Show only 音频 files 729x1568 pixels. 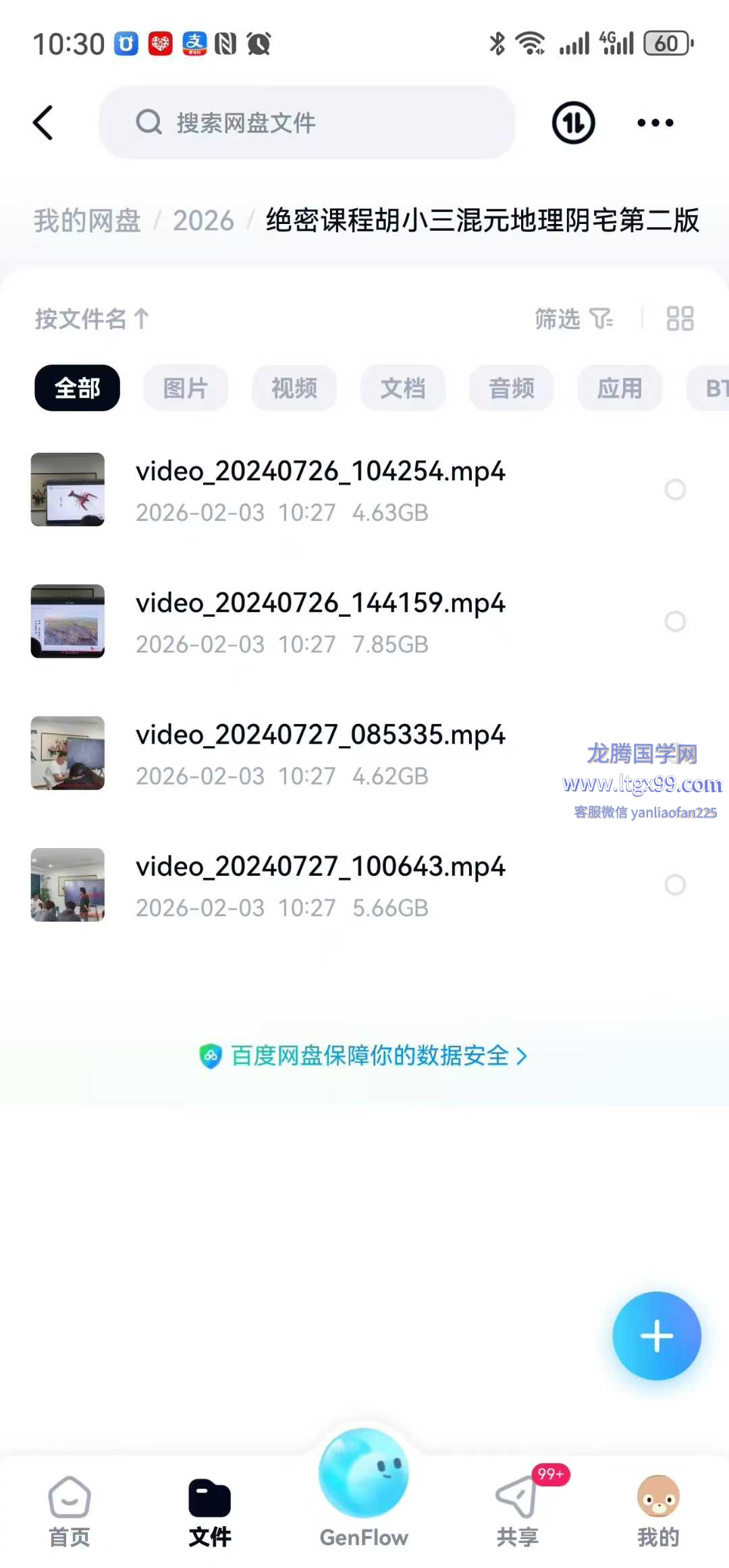512,388
